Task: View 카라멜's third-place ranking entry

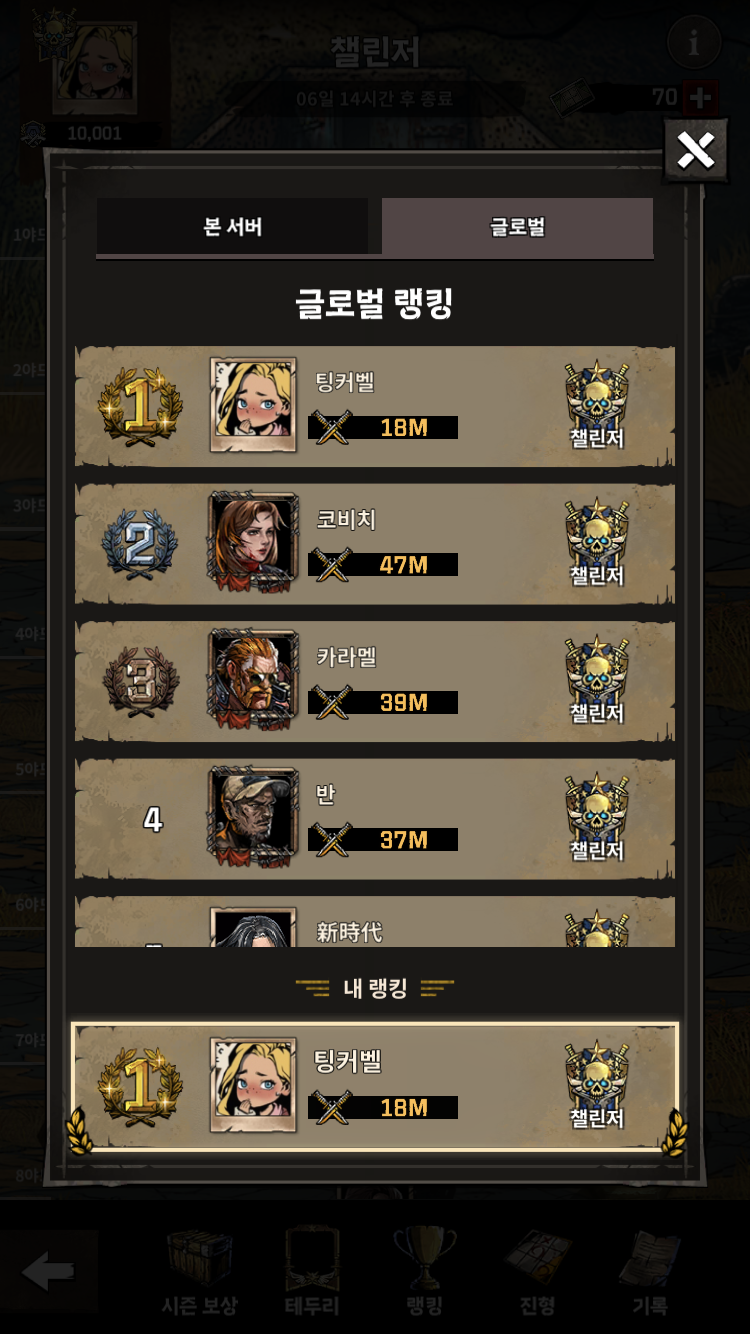Action: (375, 681)
